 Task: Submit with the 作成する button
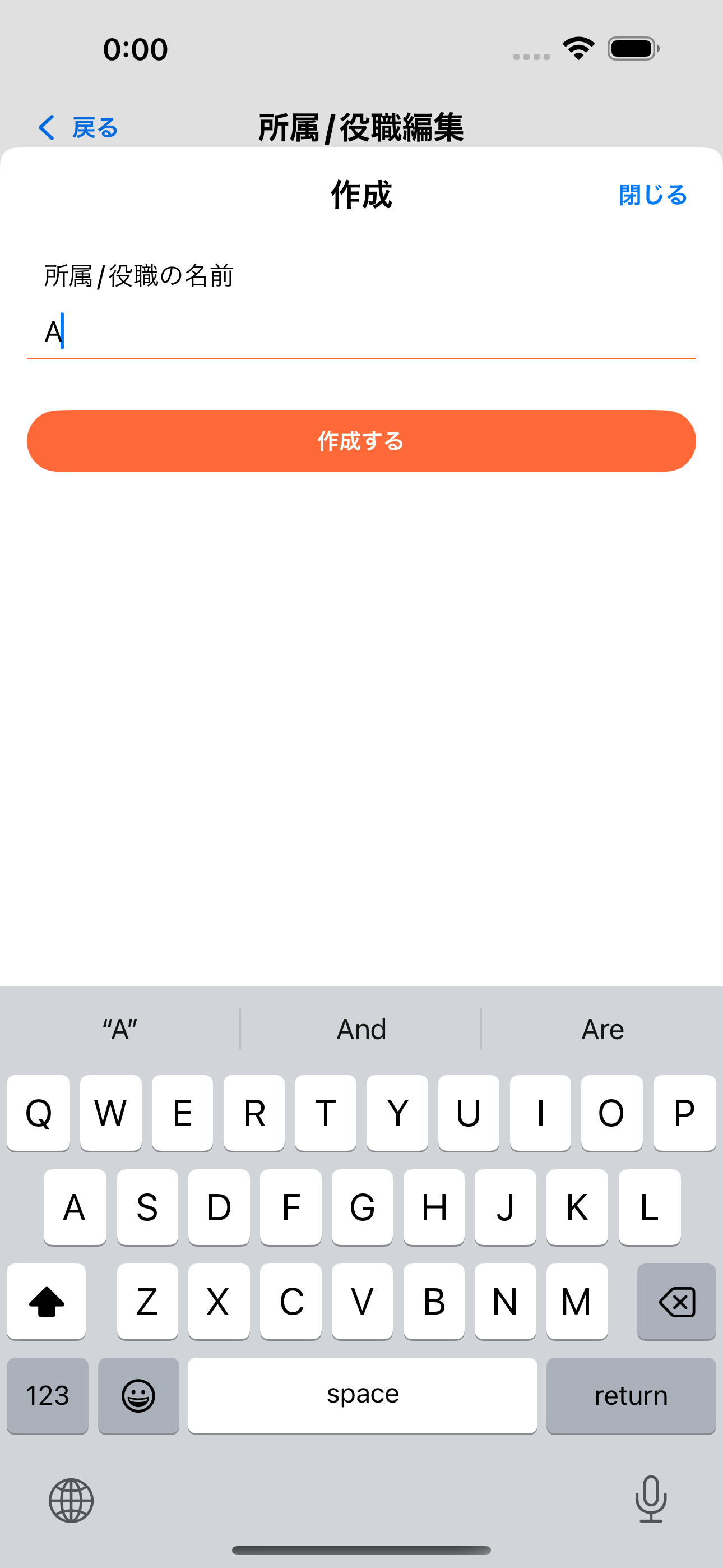click(x=361, y=441)
